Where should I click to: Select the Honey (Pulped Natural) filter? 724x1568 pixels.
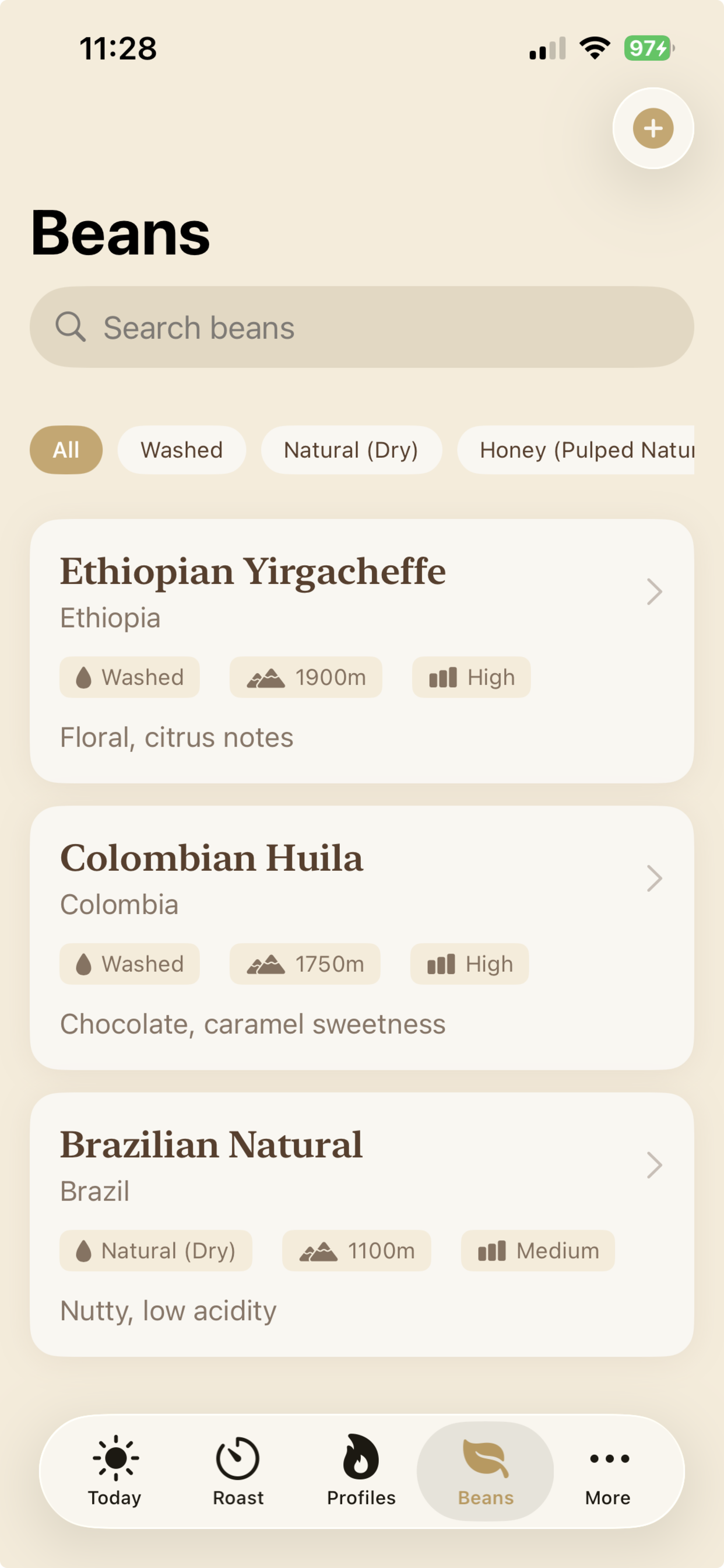click(x=584, y=450)
